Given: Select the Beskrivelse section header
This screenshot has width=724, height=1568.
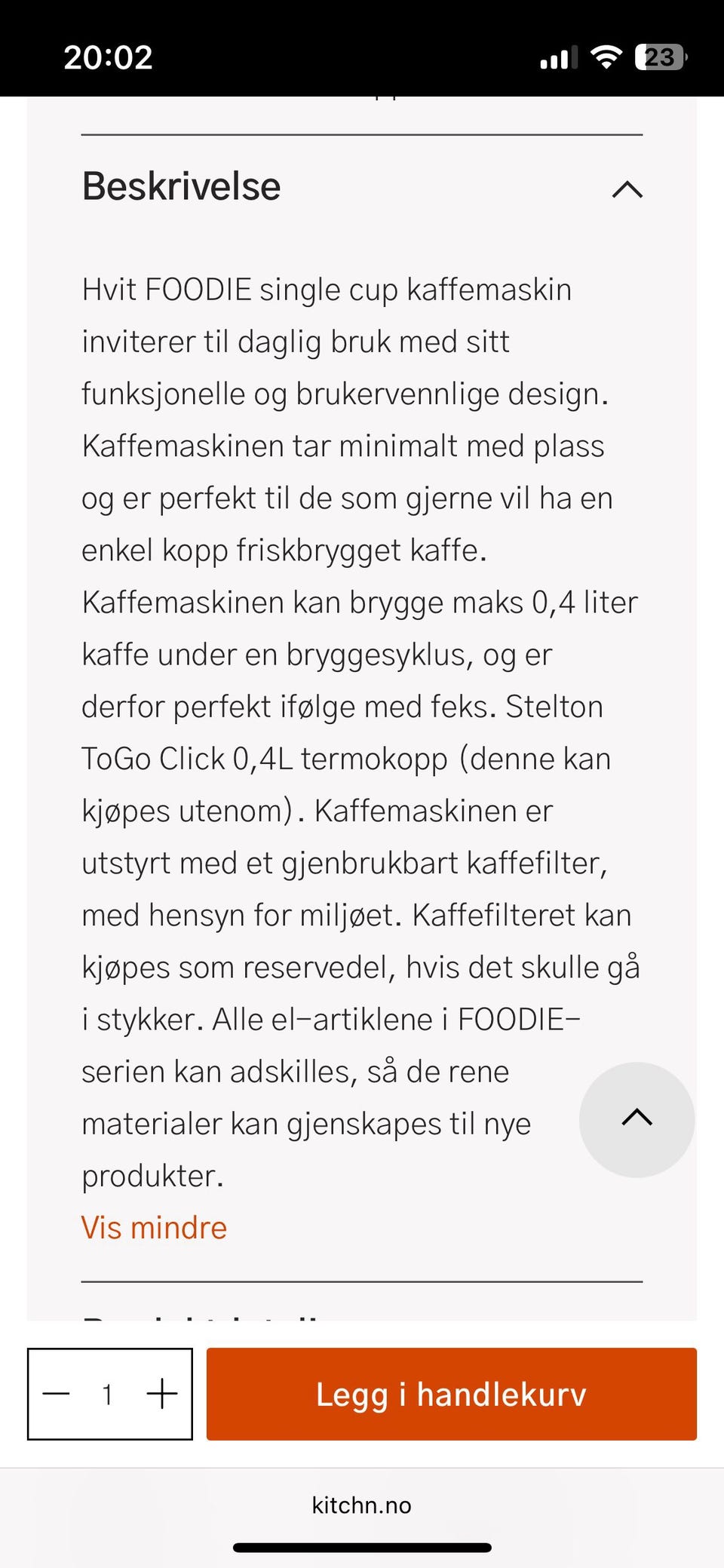Looking at the screenshot, I should (x=181, y=186).
